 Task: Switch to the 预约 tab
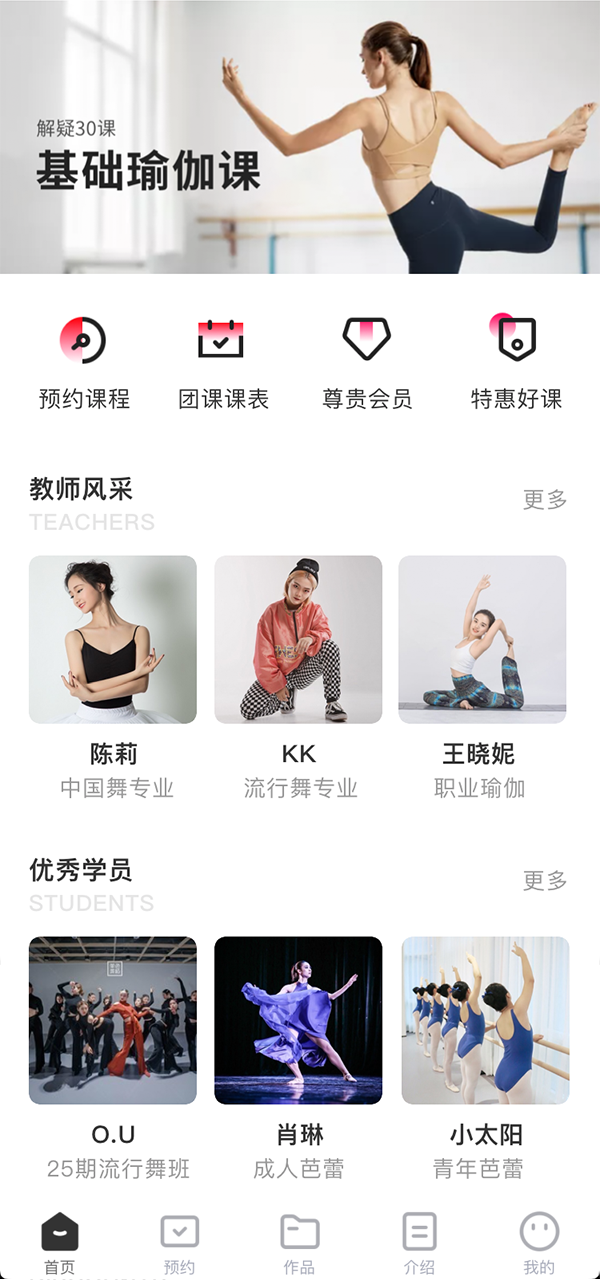pos(180,1242)
